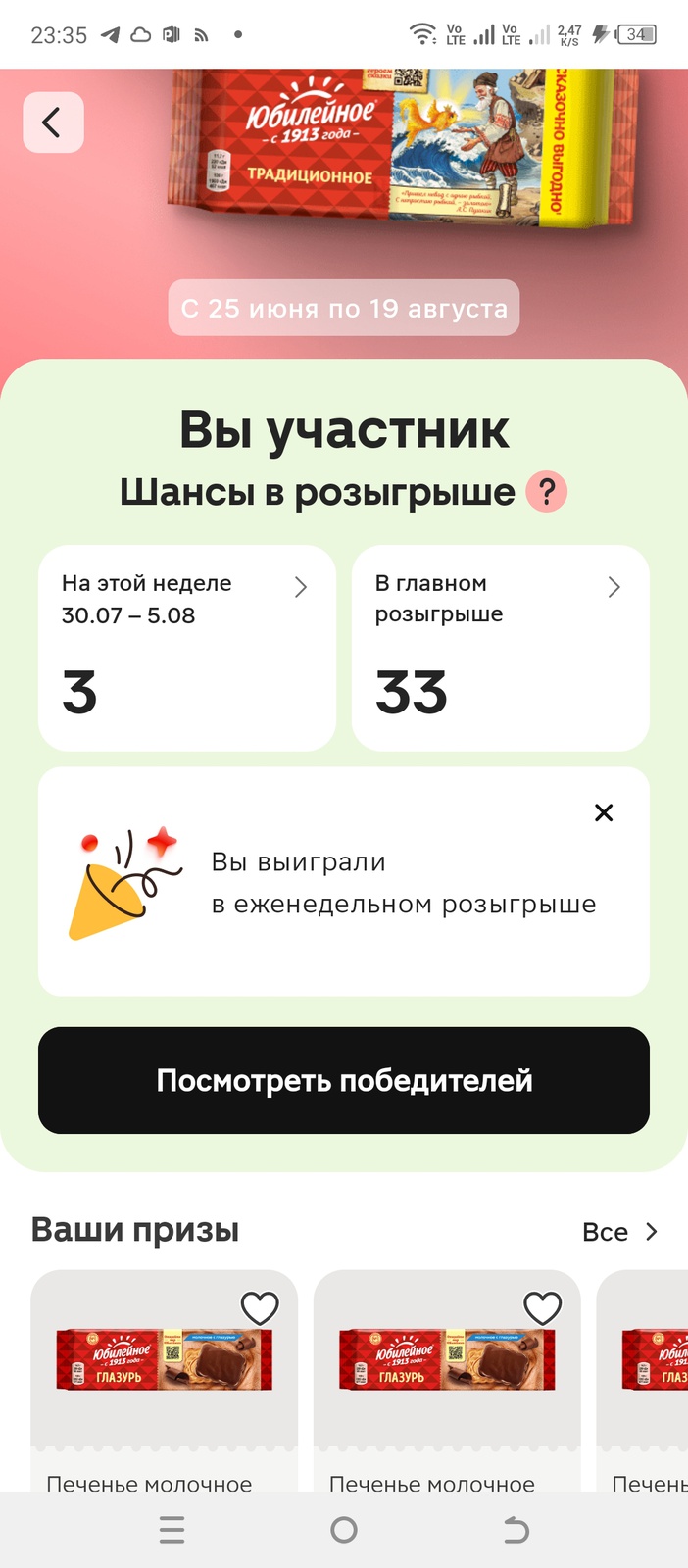Open the main draw chances card
The width and height of the screenshot is (688, 1568).
coord(500,648)
